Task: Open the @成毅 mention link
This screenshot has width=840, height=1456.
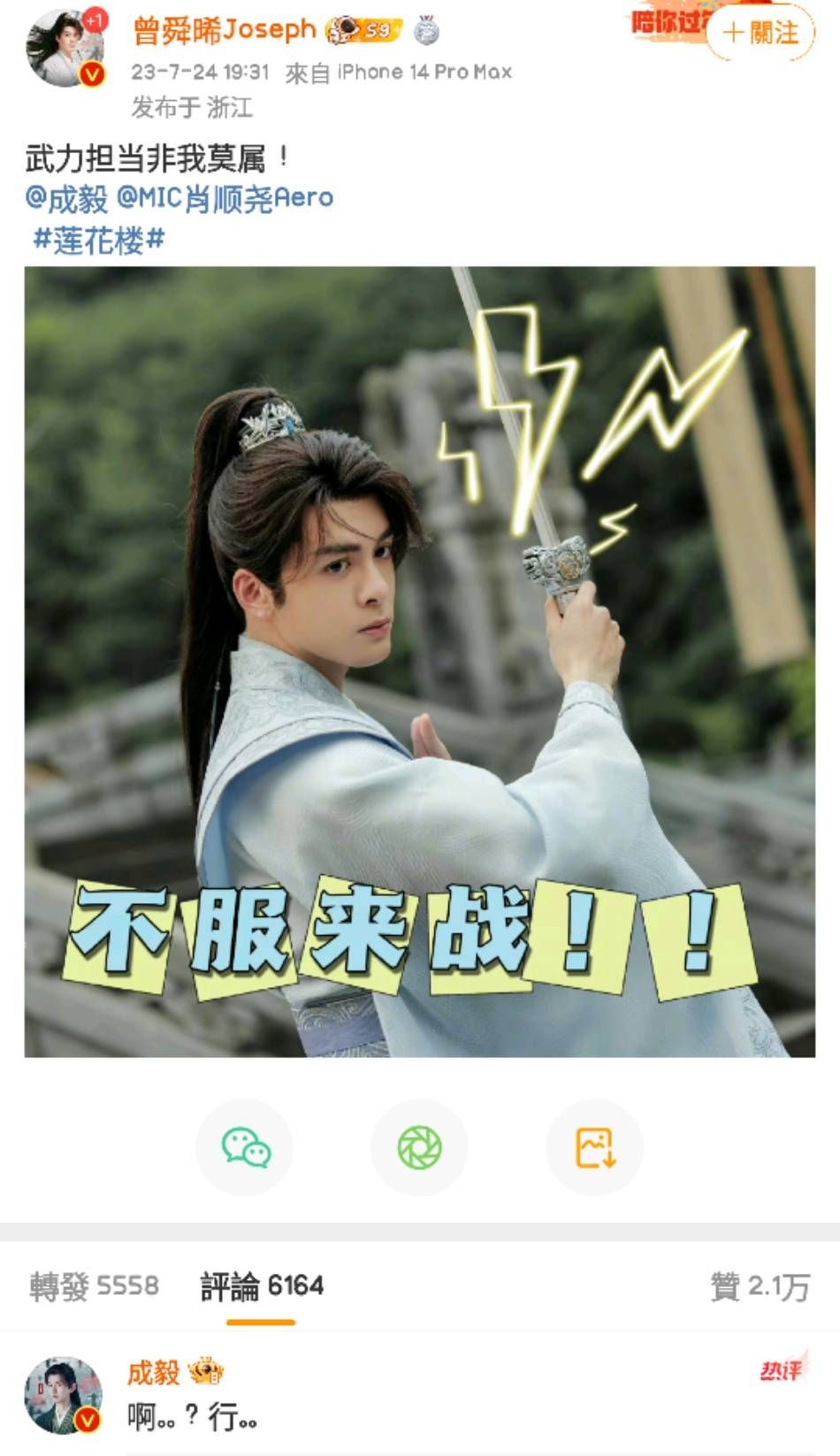Action: (66, 198)
